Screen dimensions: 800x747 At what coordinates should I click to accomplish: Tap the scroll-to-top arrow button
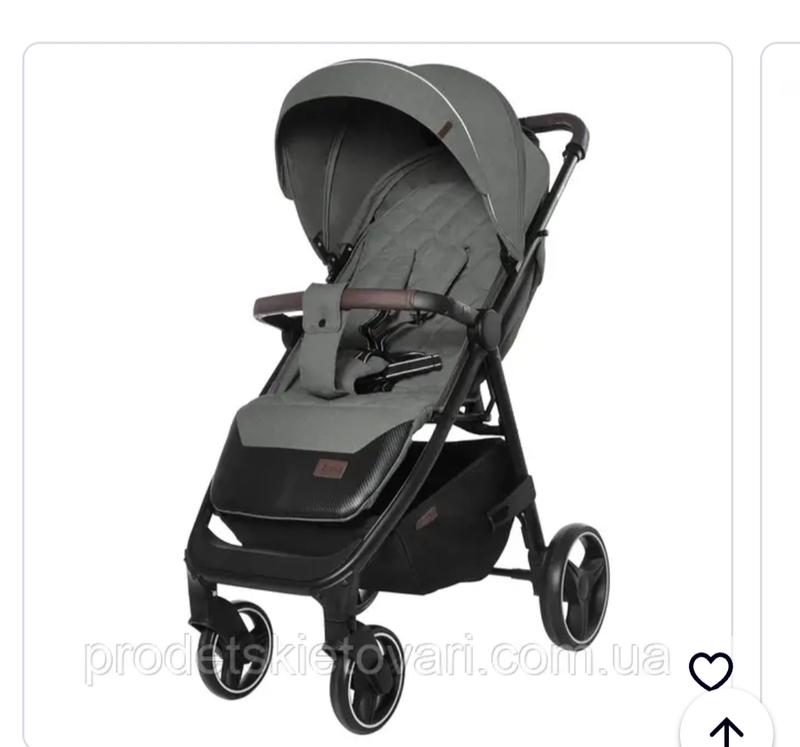(727, 730)
